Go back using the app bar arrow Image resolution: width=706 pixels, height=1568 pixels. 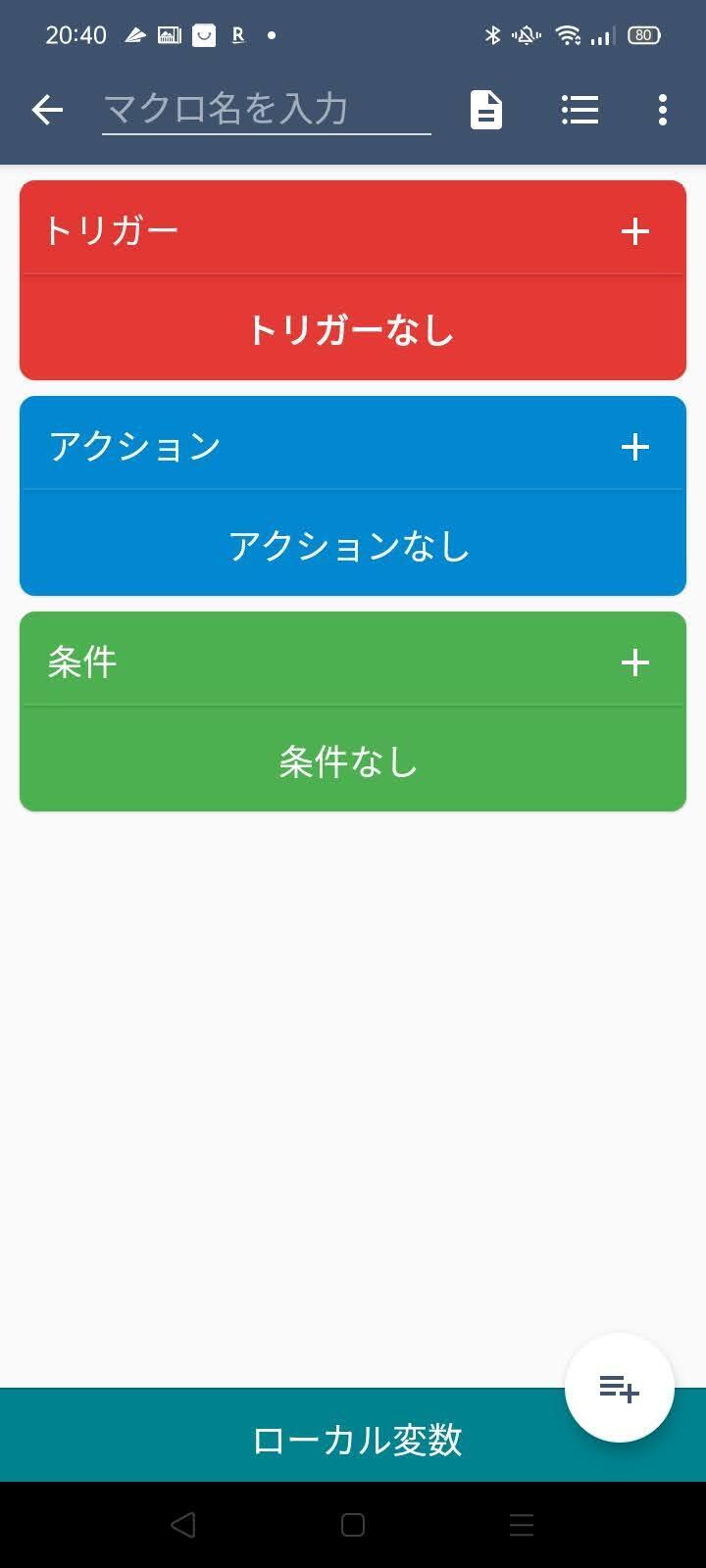[47, 110]
